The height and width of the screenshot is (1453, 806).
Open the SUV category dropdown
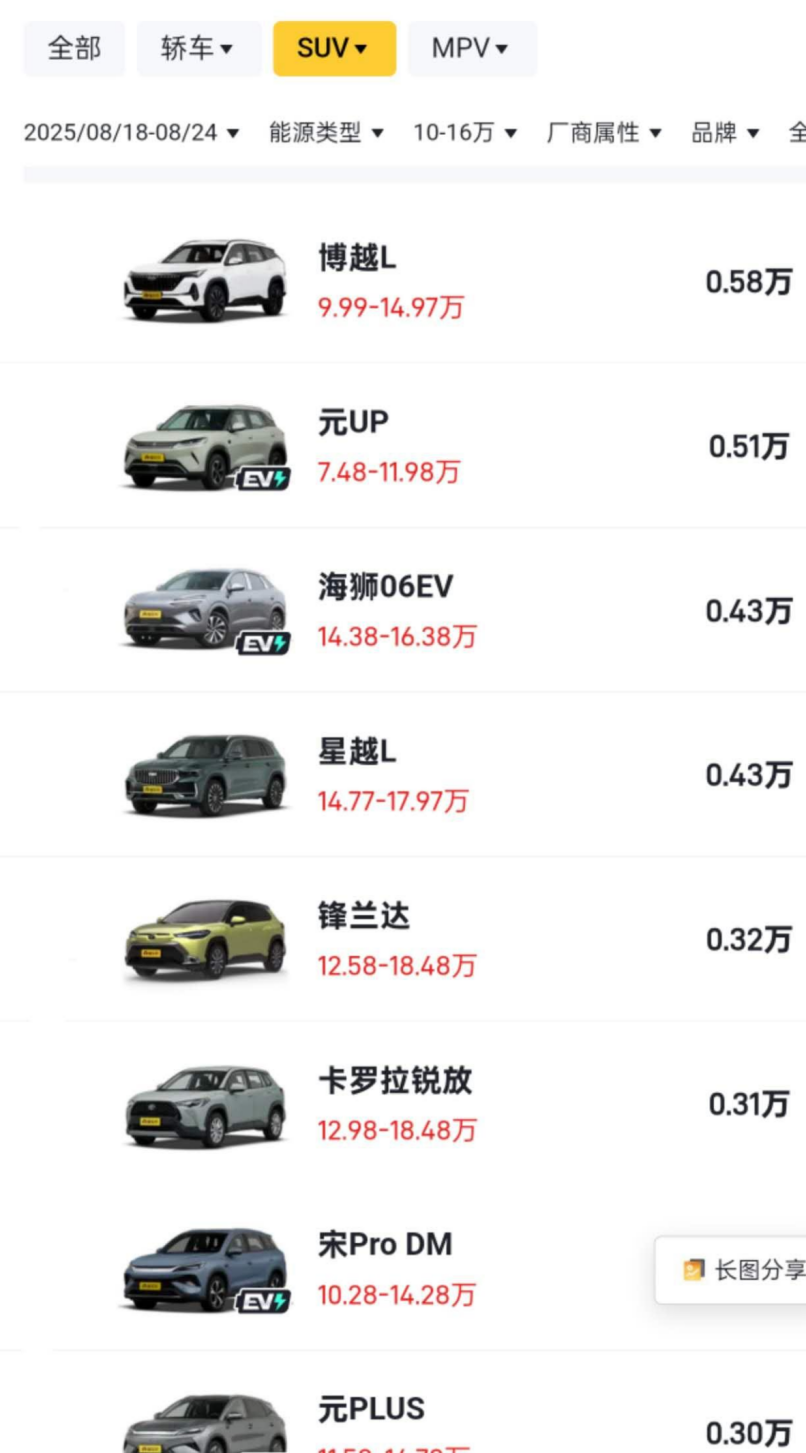pyautogui.click(x=334, y=48)
